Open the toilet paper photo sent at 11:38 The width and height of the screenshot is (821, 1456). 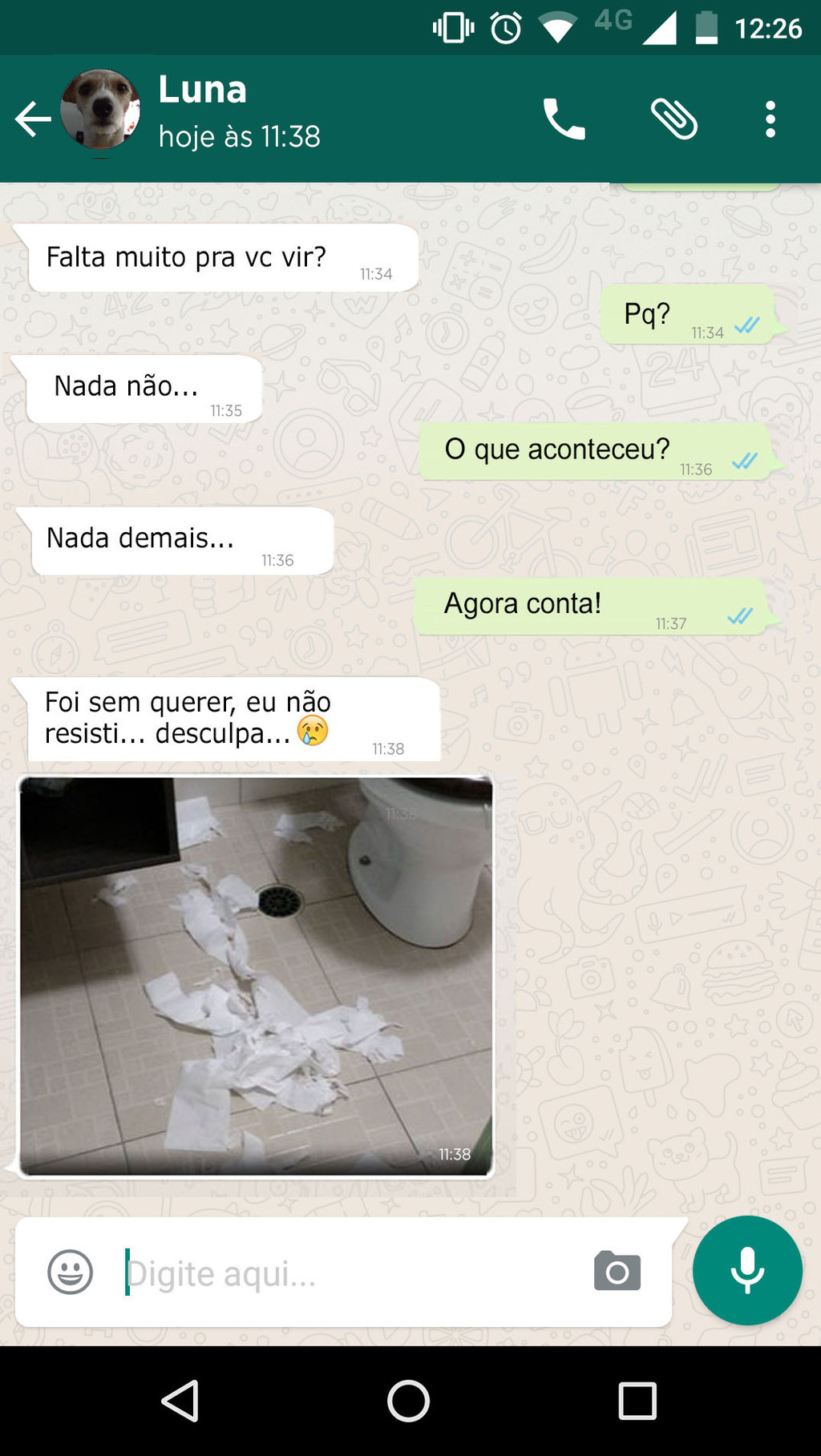tap(256, 976)
